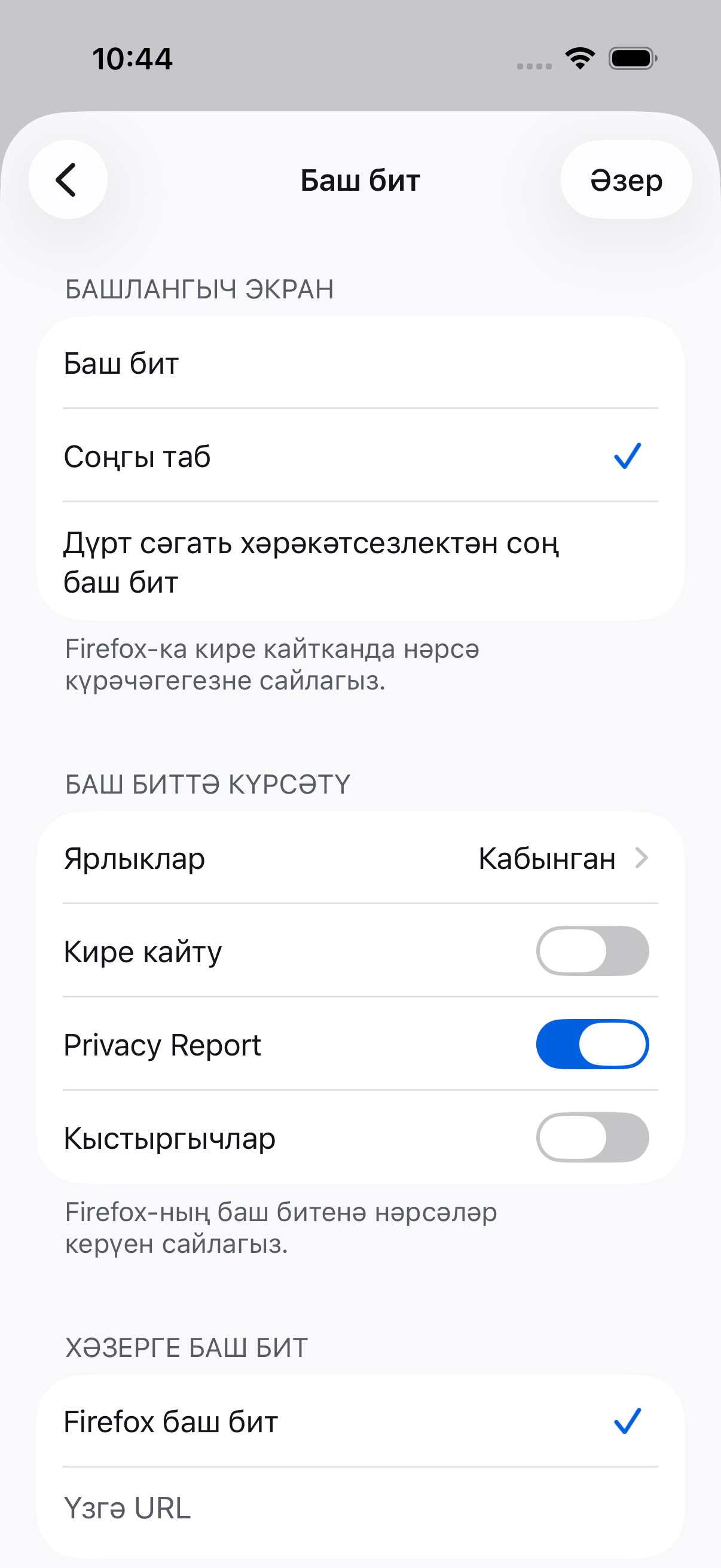Viewport: 721px width, 1568px height.
Task: Tap the Әзер button
Action: tap(626, 179)
